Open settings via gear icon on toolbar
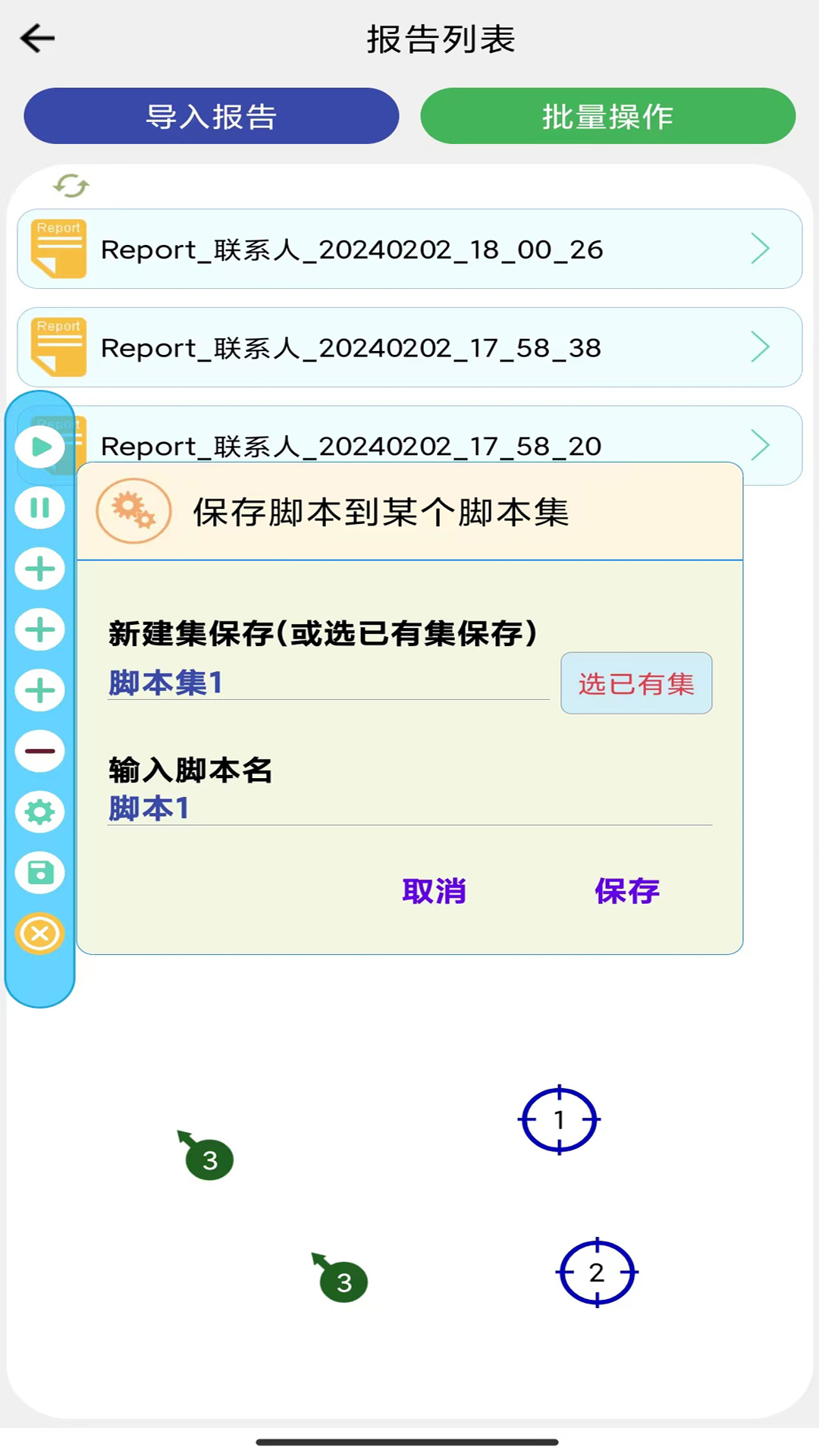This screenshot has height=1456, width=819. coord(40,811)
